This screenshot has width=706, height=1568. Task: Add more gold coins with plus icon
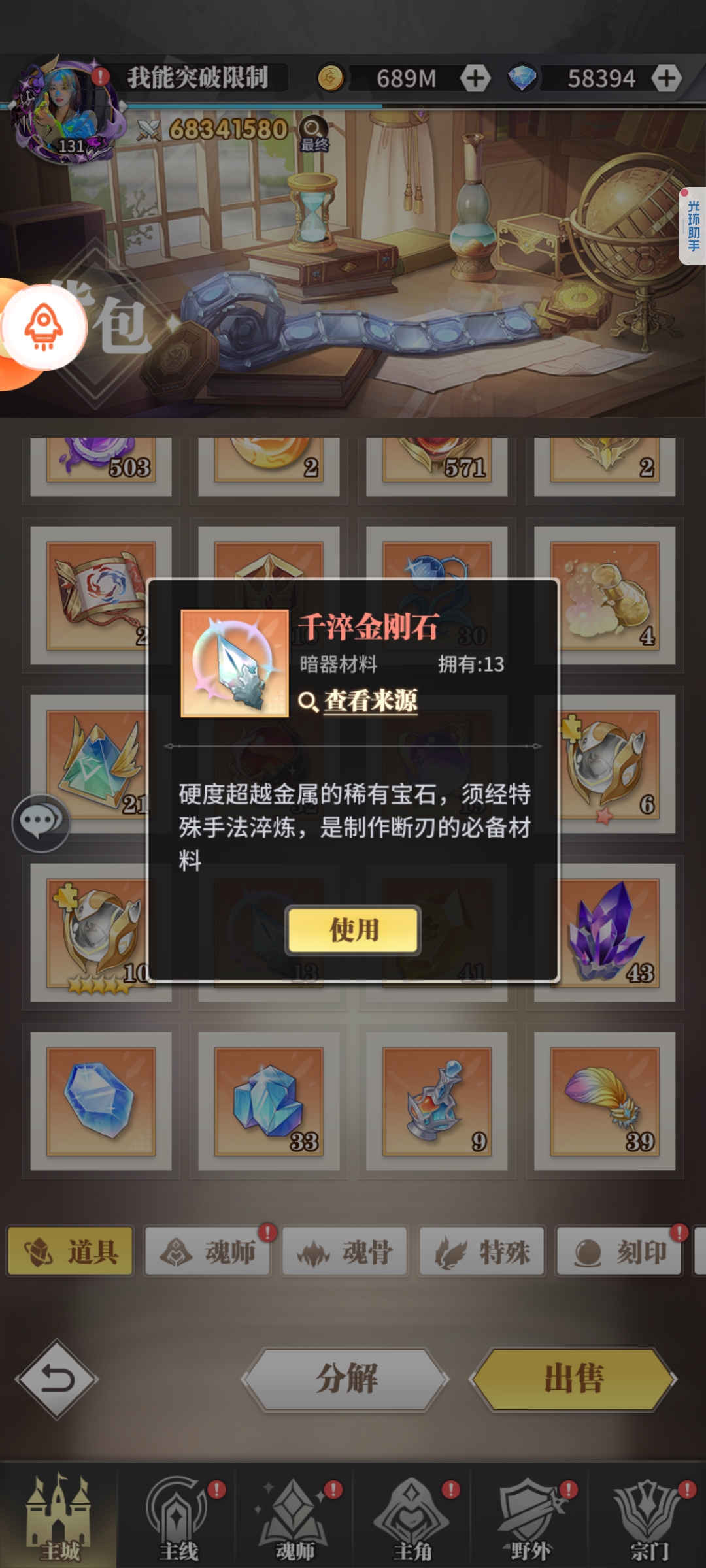[x=475, y=78]
